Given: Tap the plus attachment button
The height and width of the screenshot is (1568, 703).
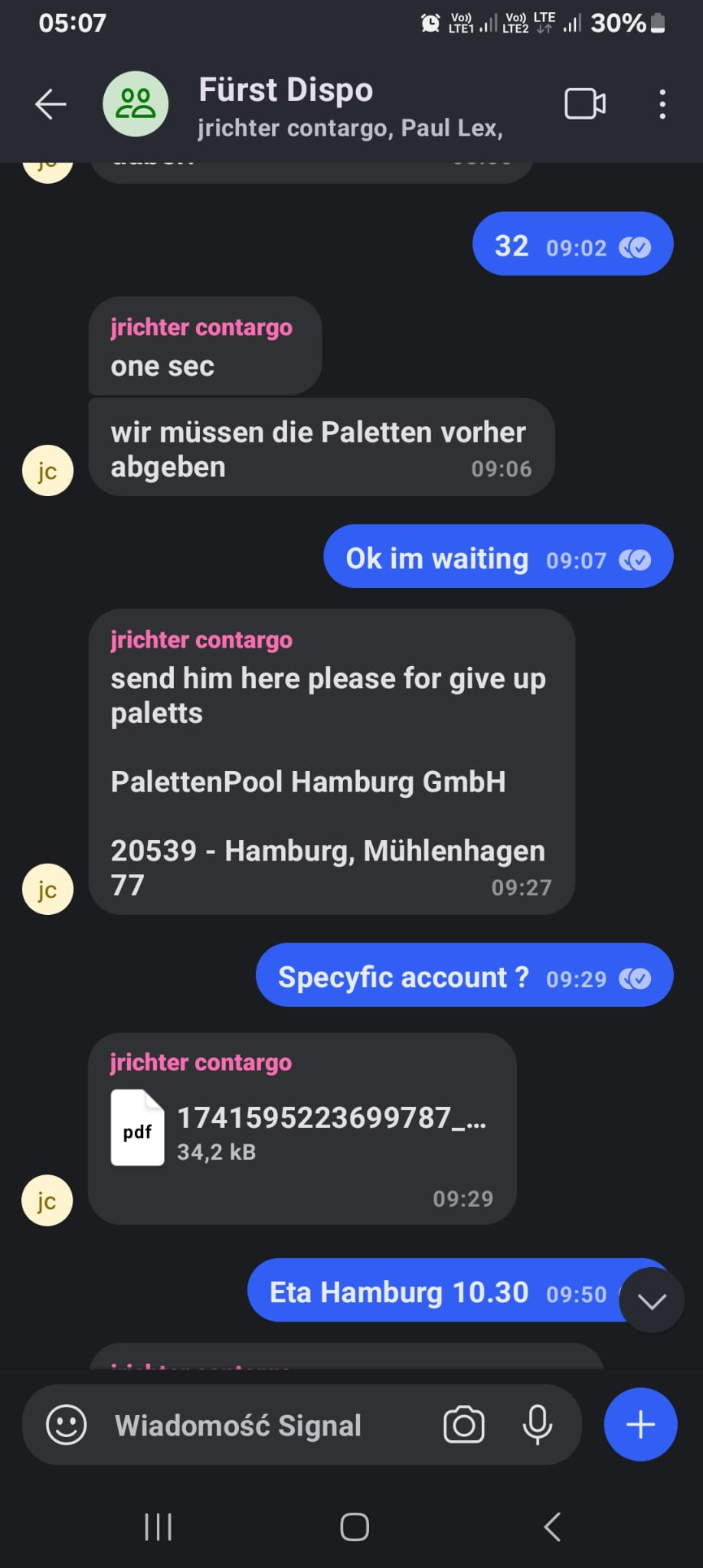Looking at the screenshot, I should [640, 1424].
